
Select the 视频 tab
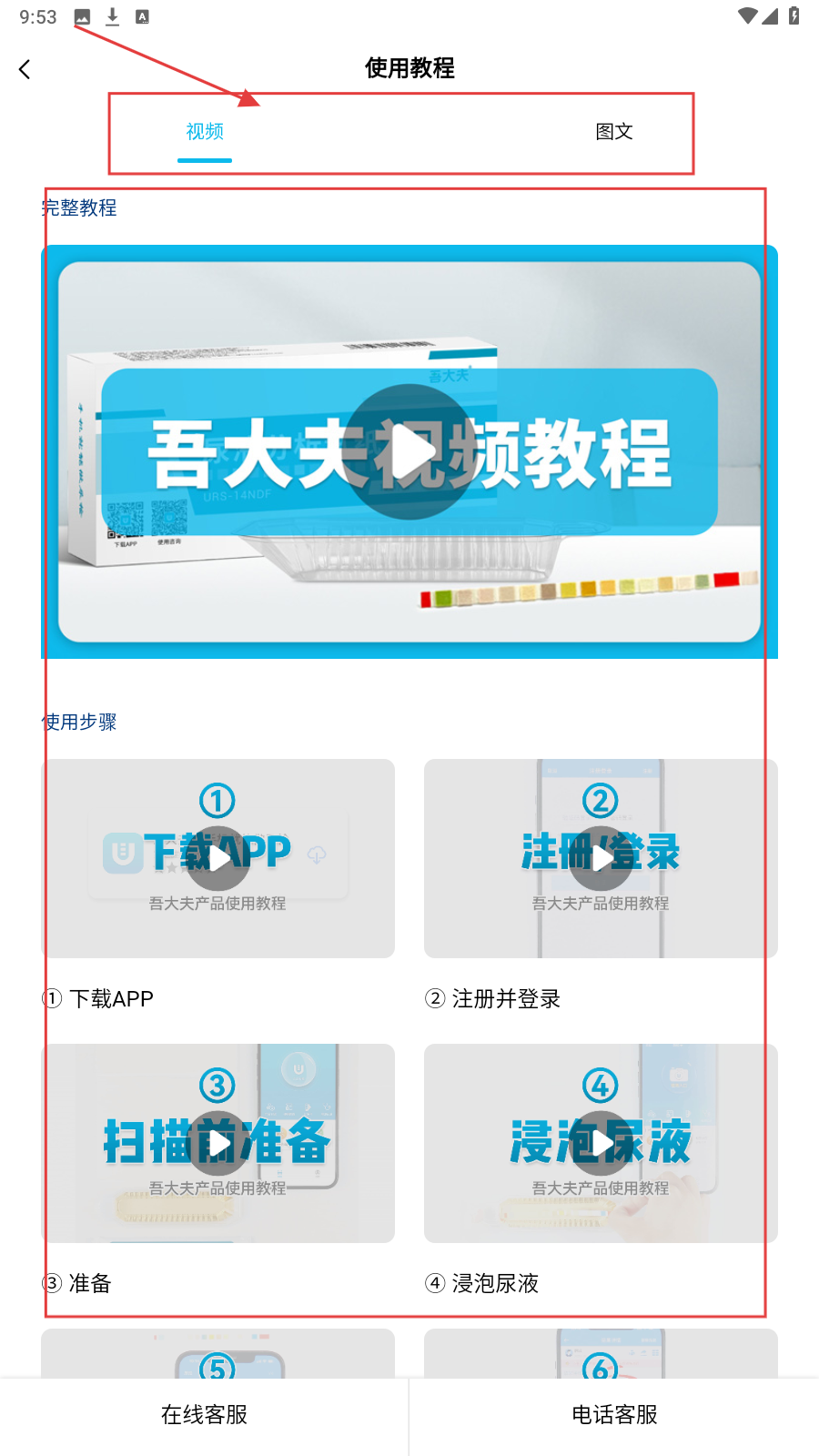pyautogui.click(x=205, y=132)
